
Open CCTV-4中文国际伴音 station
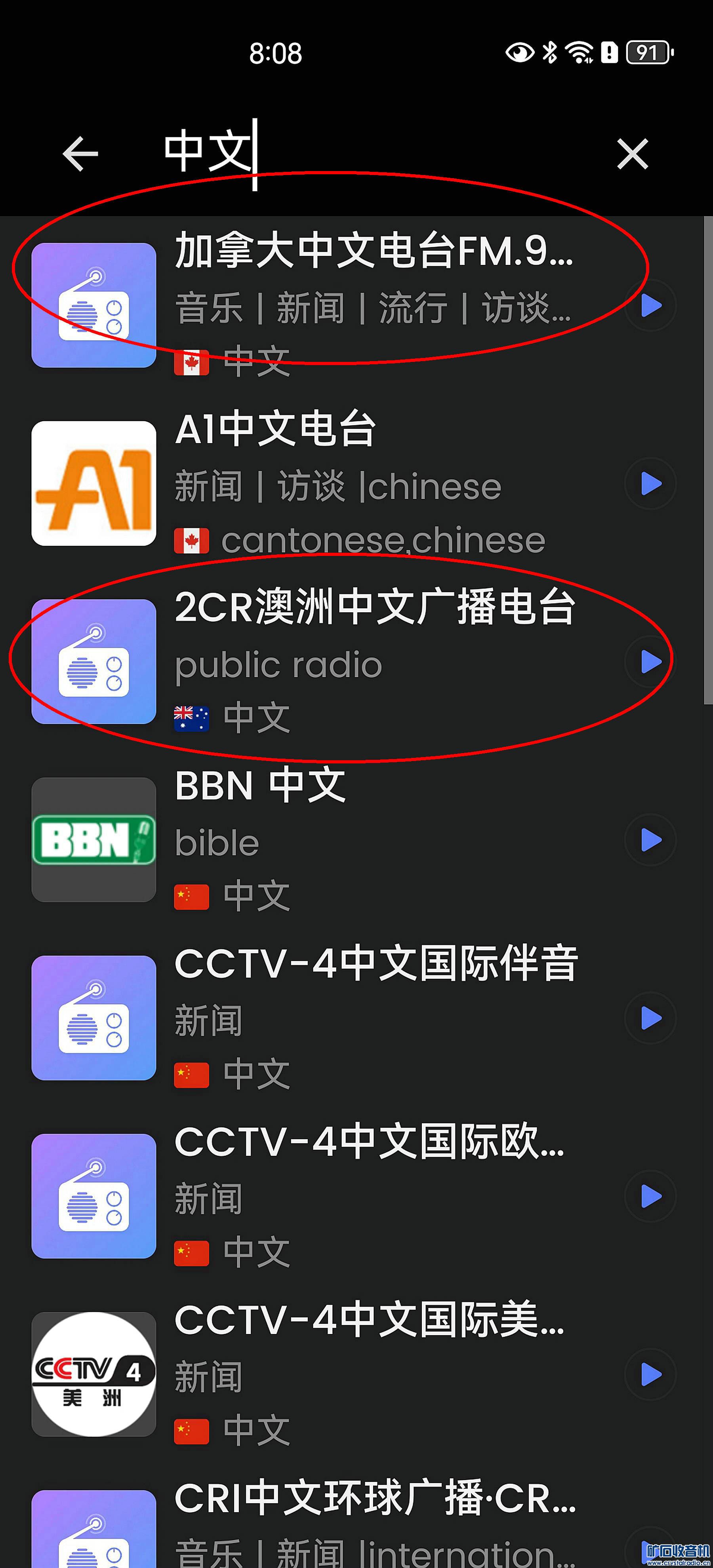[376, 963]
